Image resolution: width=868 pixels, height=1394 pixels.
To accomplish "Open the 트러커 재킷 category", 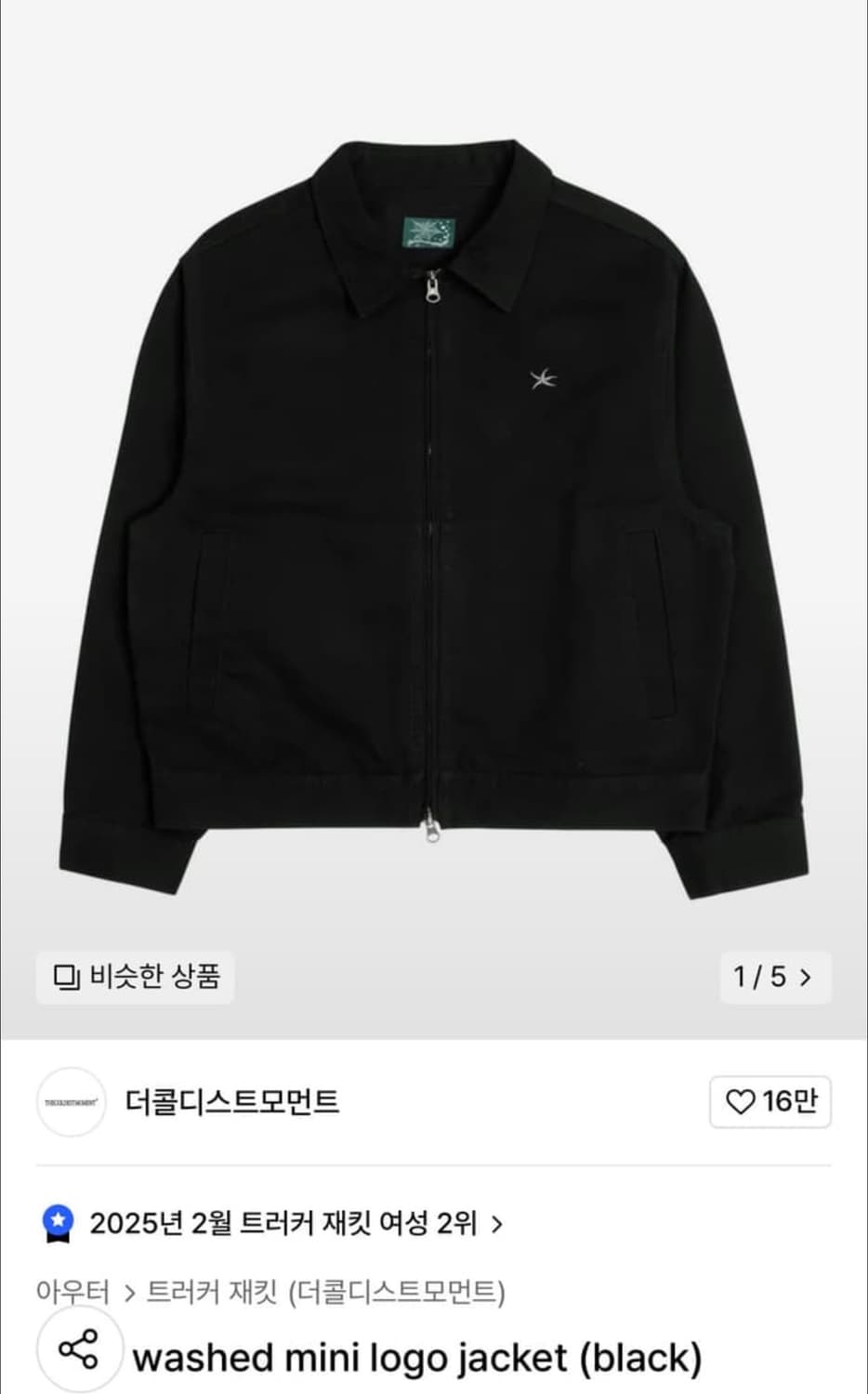I will (206, 1290).
